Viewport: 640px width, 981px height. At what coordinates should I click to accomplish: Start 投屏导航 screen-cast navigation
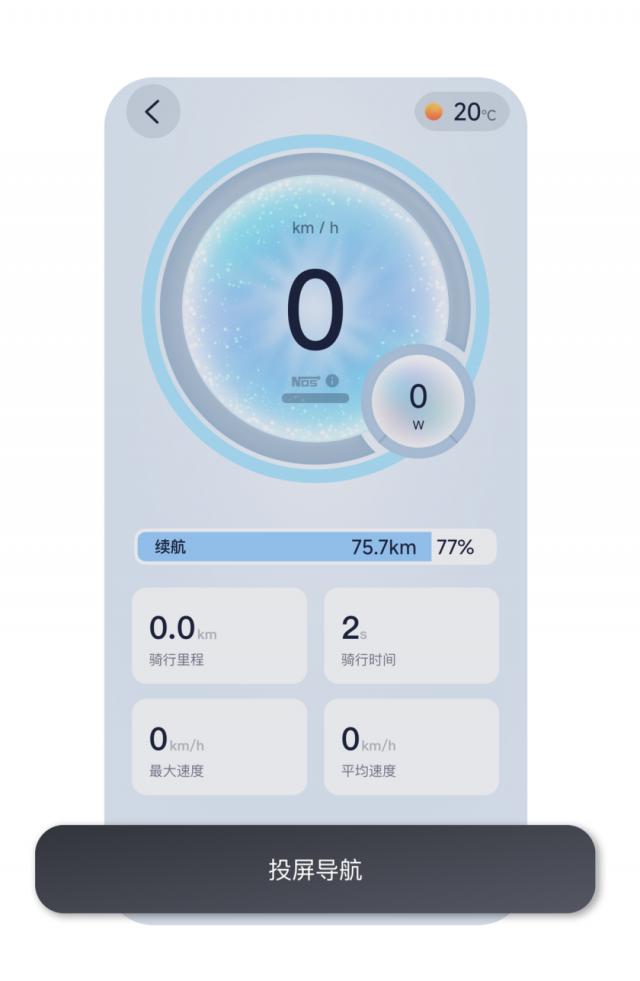[315, 869]
